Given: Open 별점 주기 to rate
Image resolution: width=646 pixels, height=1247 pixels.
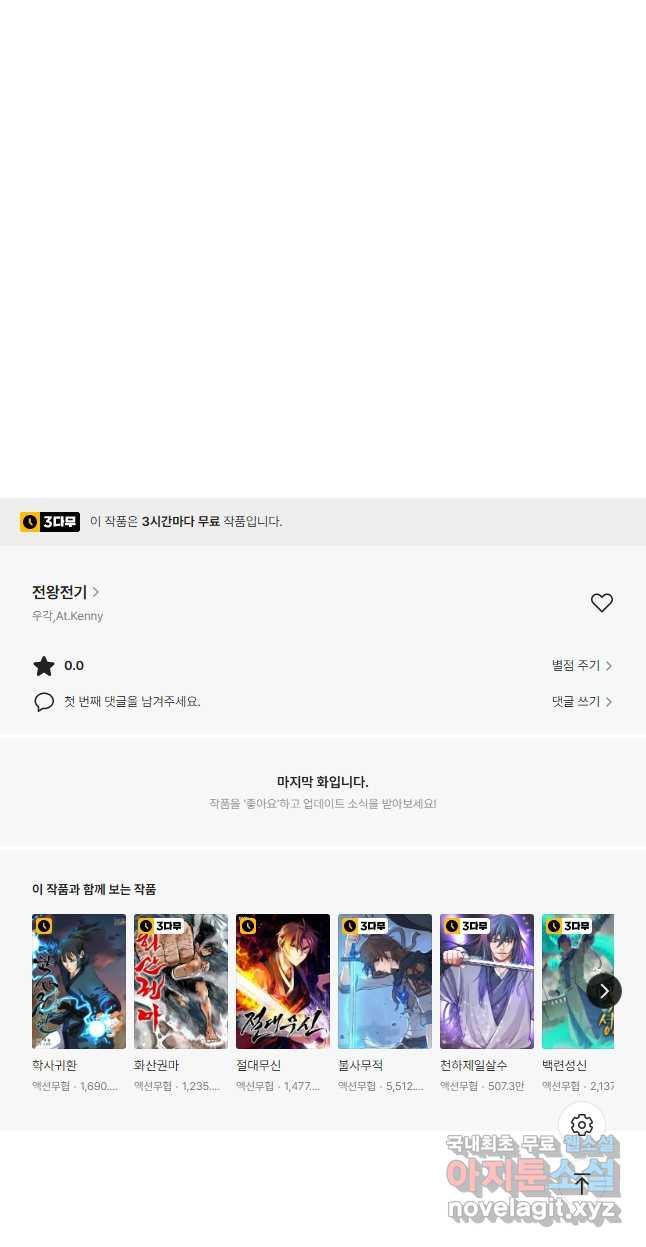Looking at the screenshot, I should pos(582,666).
